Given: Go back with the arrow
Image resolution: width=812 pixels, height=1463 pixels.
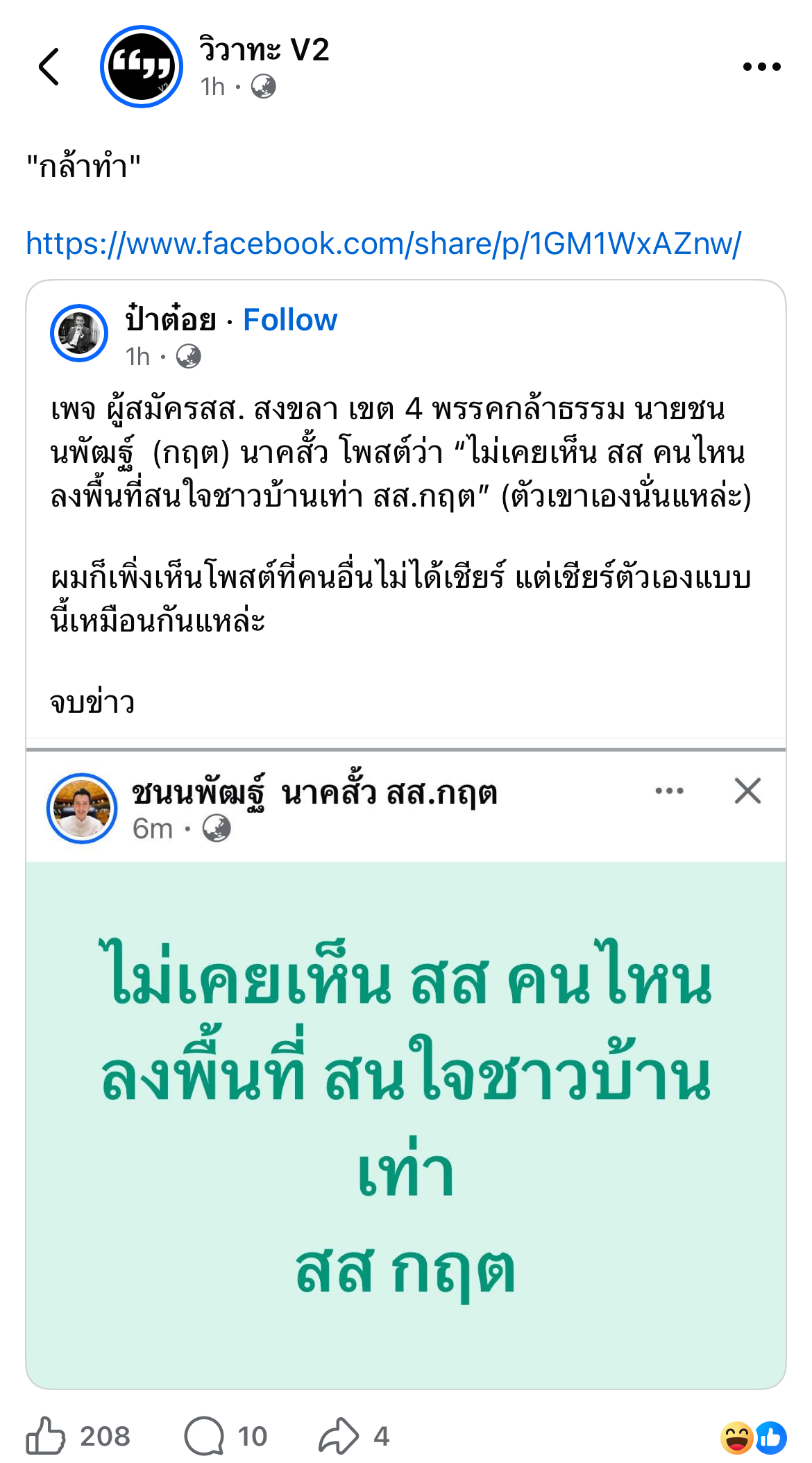Looking at the screenshot, I should (x=49, y=67).
